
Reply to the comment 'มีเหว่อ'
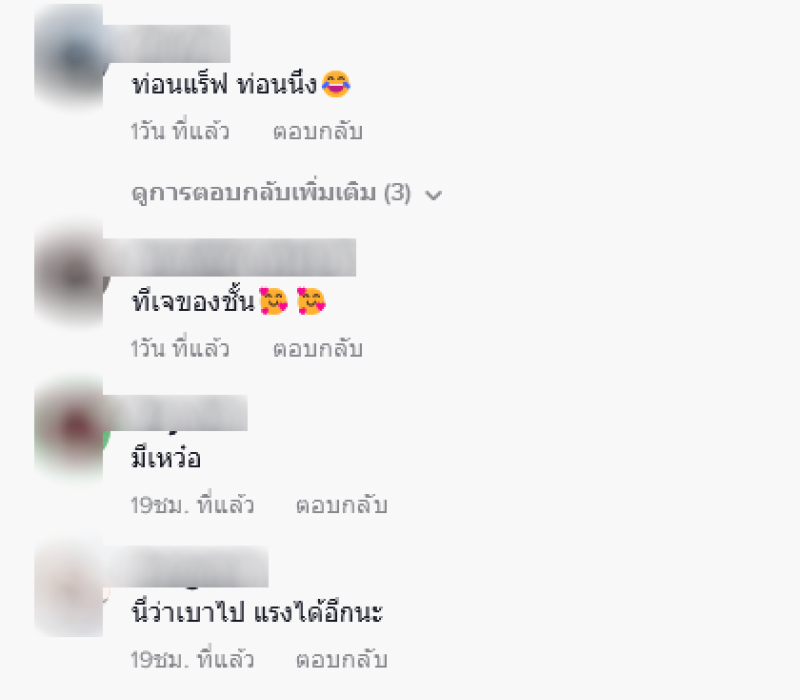tap(341, 505)
